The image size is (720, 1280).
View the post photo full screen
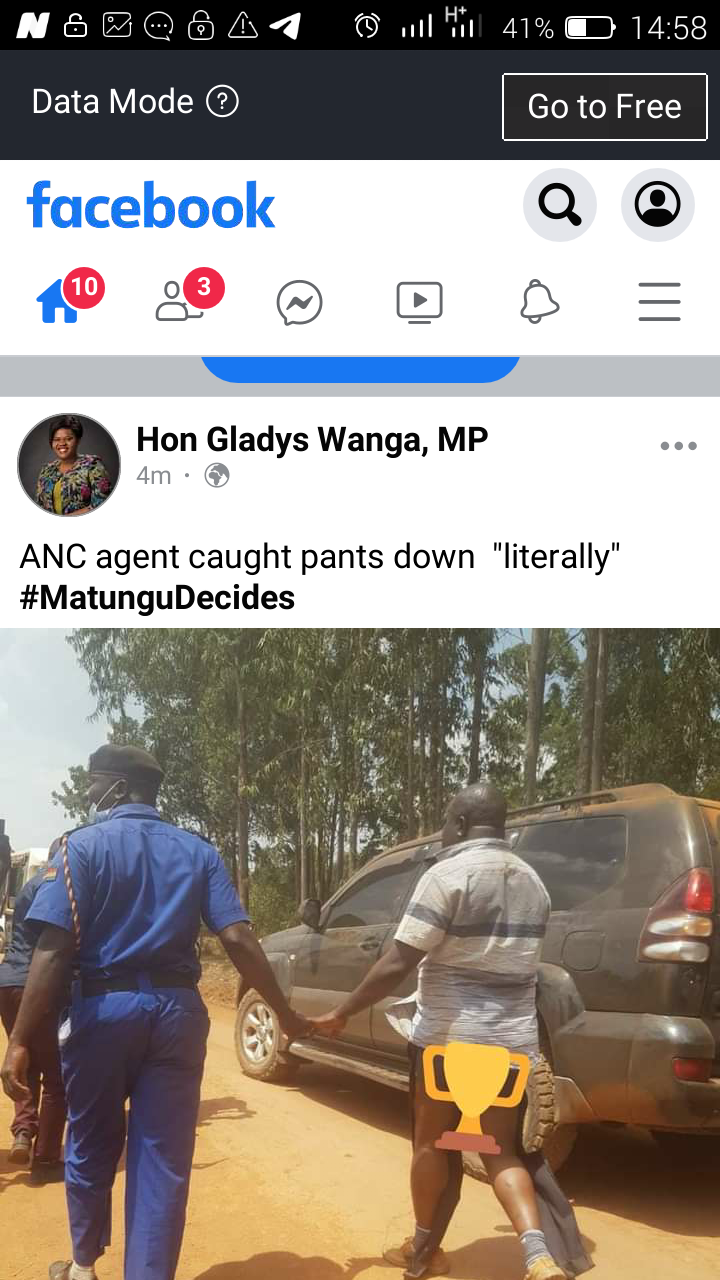360,954
